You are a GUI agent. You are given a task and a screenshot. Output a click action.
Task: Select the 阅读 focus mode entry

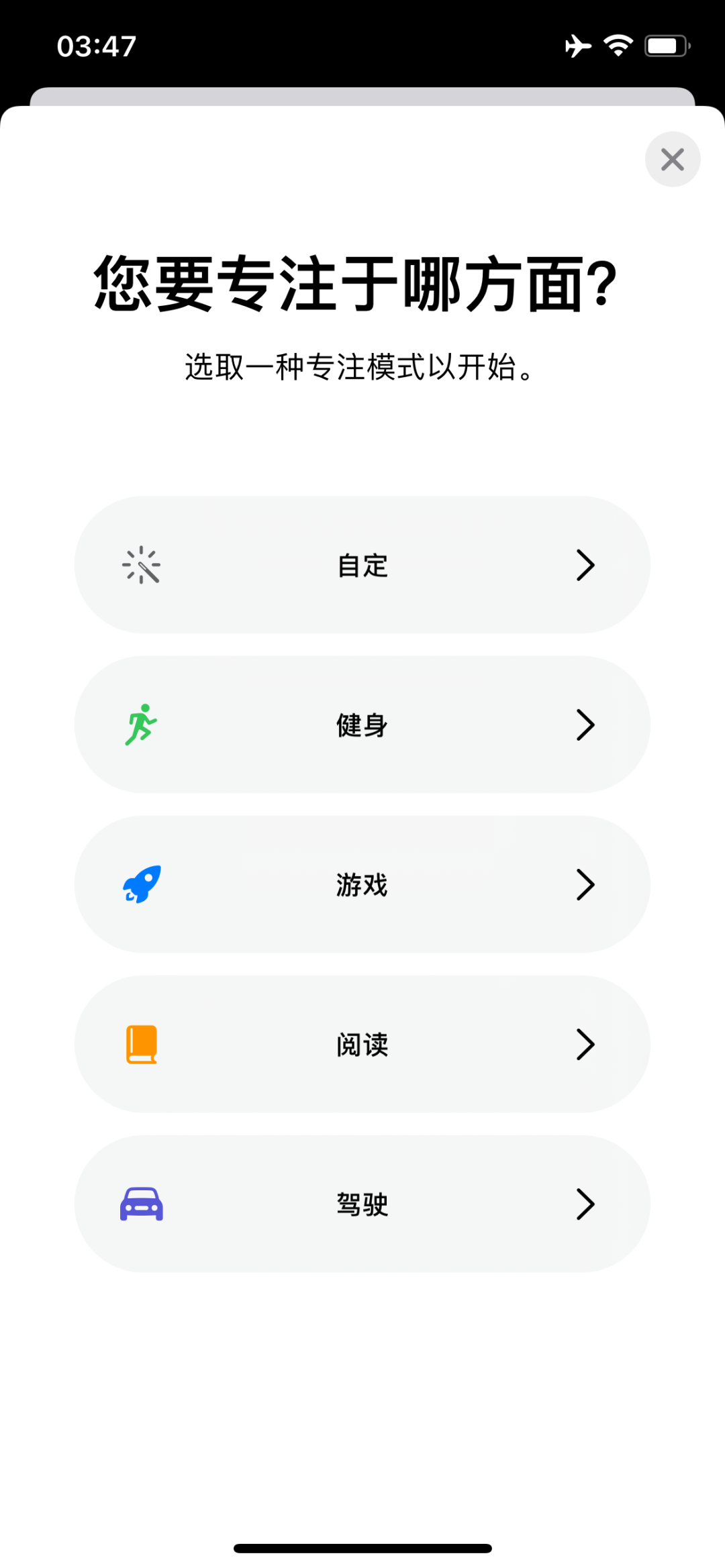tap(362, 1044)
